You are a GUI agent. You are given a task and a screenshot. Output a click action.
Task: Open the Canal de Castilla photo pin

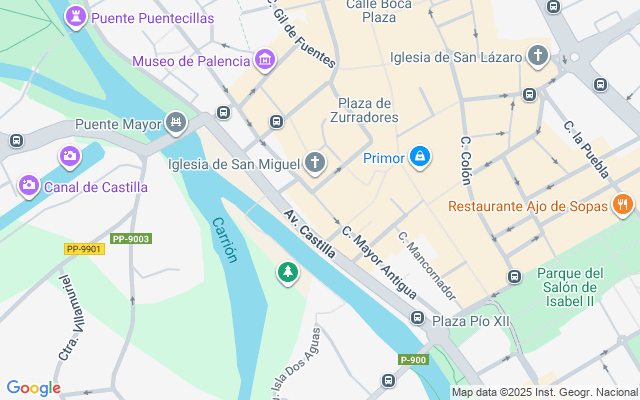point(29,186)
